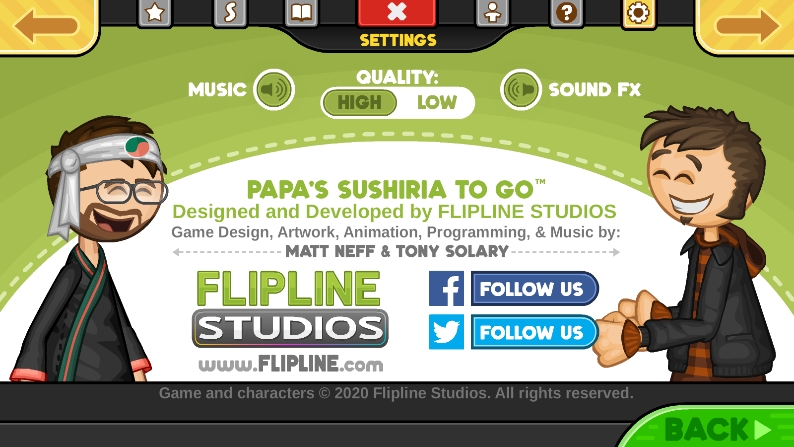This screenshot has height=447, width=794.
Task: Go to the previous page with left arrow
Action: tap(45, 24)
